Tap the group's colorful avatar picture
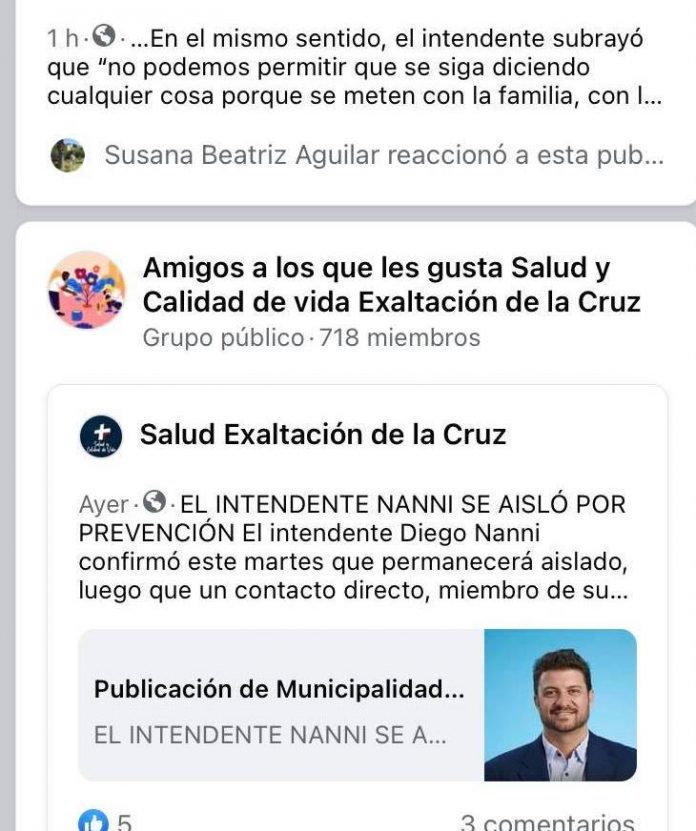The height and width of the screenshot is (831, 696). (x=87, y=290)
